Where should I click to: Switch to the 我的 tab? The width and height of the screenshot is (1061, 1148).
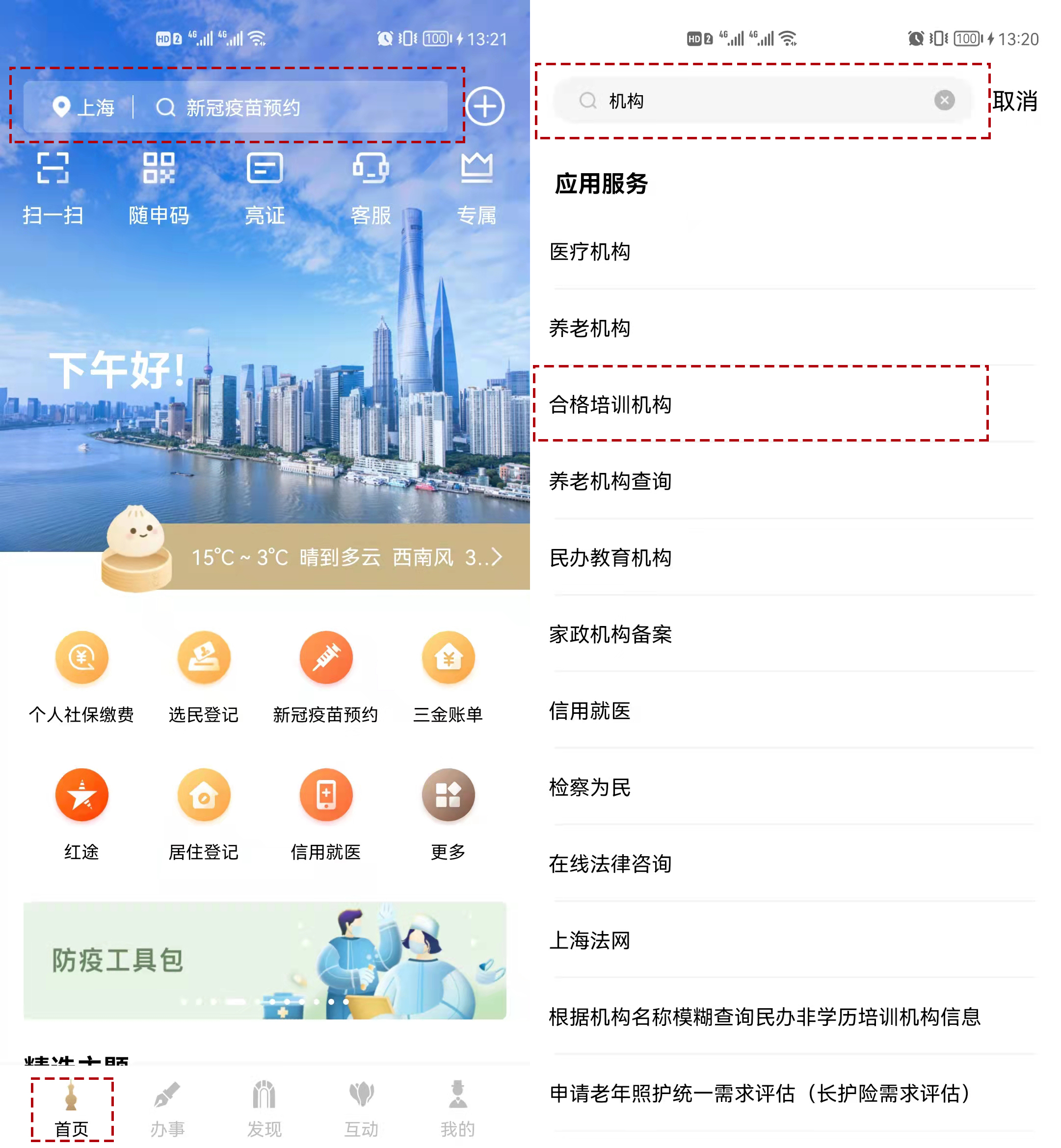[x=457, y=1108]
